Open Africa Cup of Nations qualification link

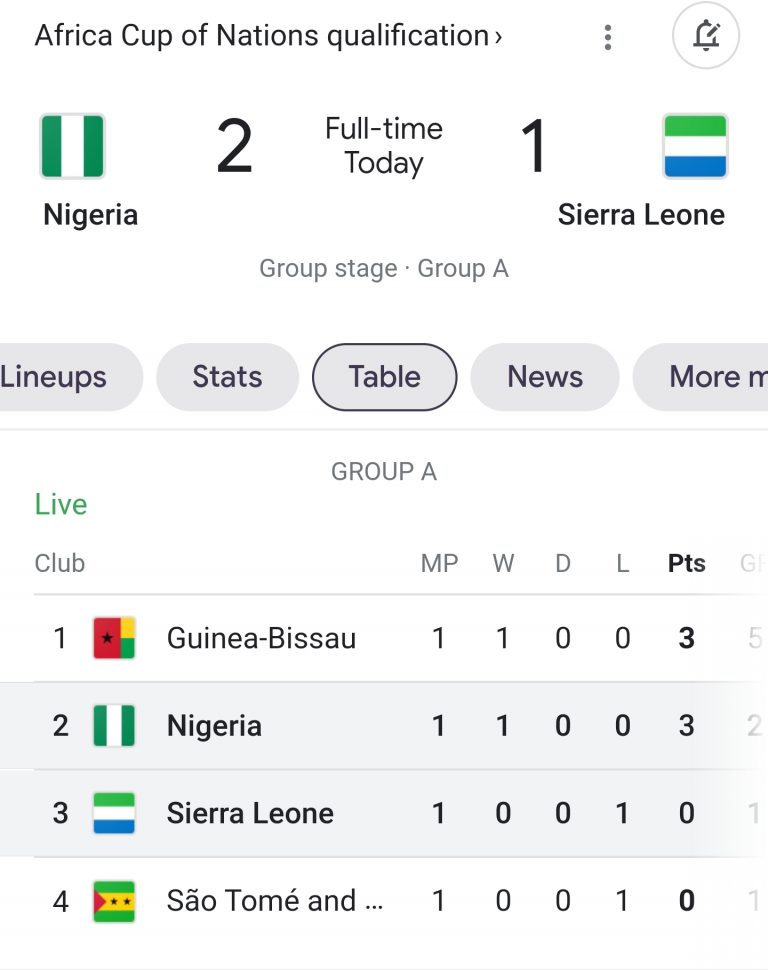tap(268, 36)
